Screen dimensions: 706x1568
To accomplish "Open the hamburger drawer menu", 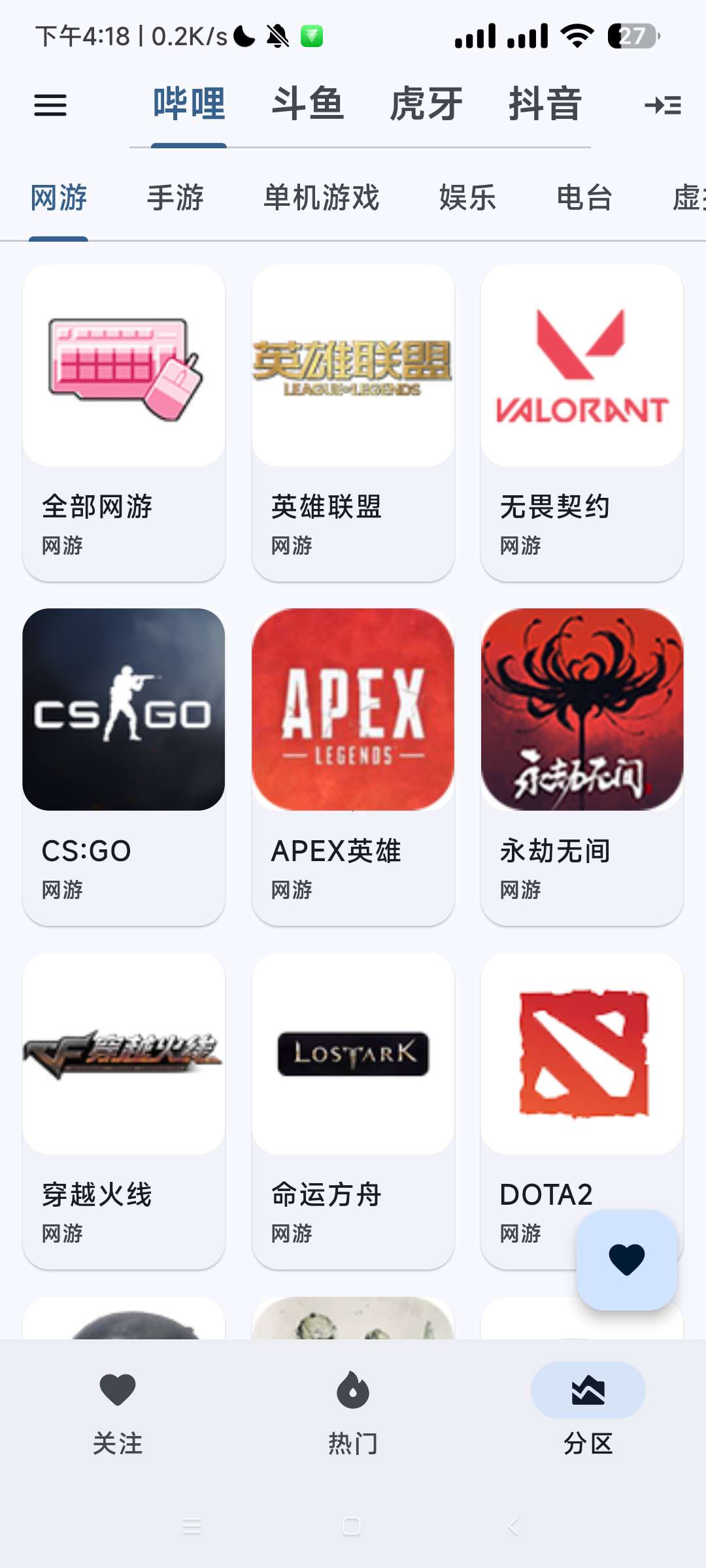I will click(50, 105).
